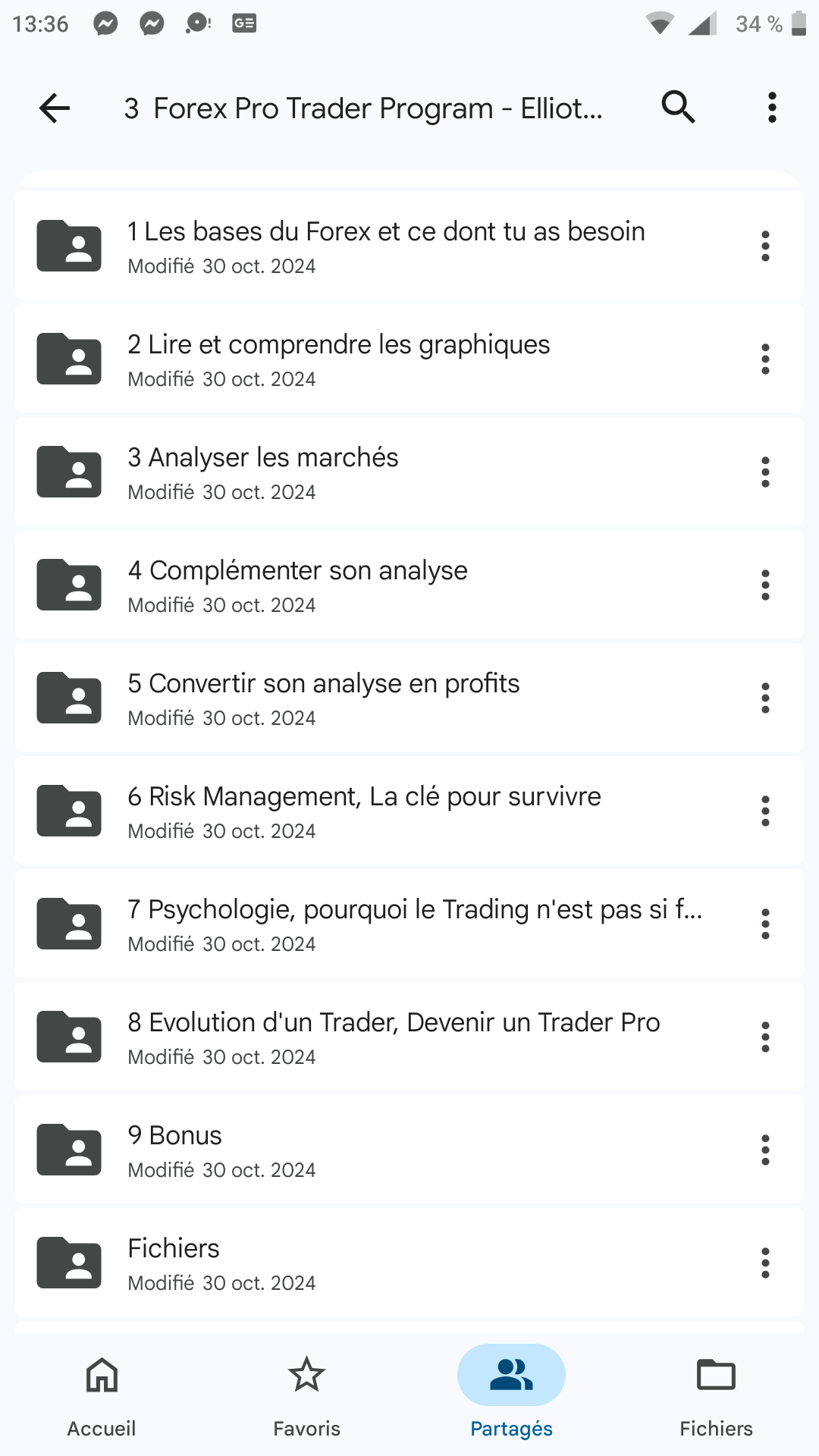Viewport: 819px width, 1456px height.
Task: Select the shared folder icon for 'Fichiers' entry
Action: 68,1262
